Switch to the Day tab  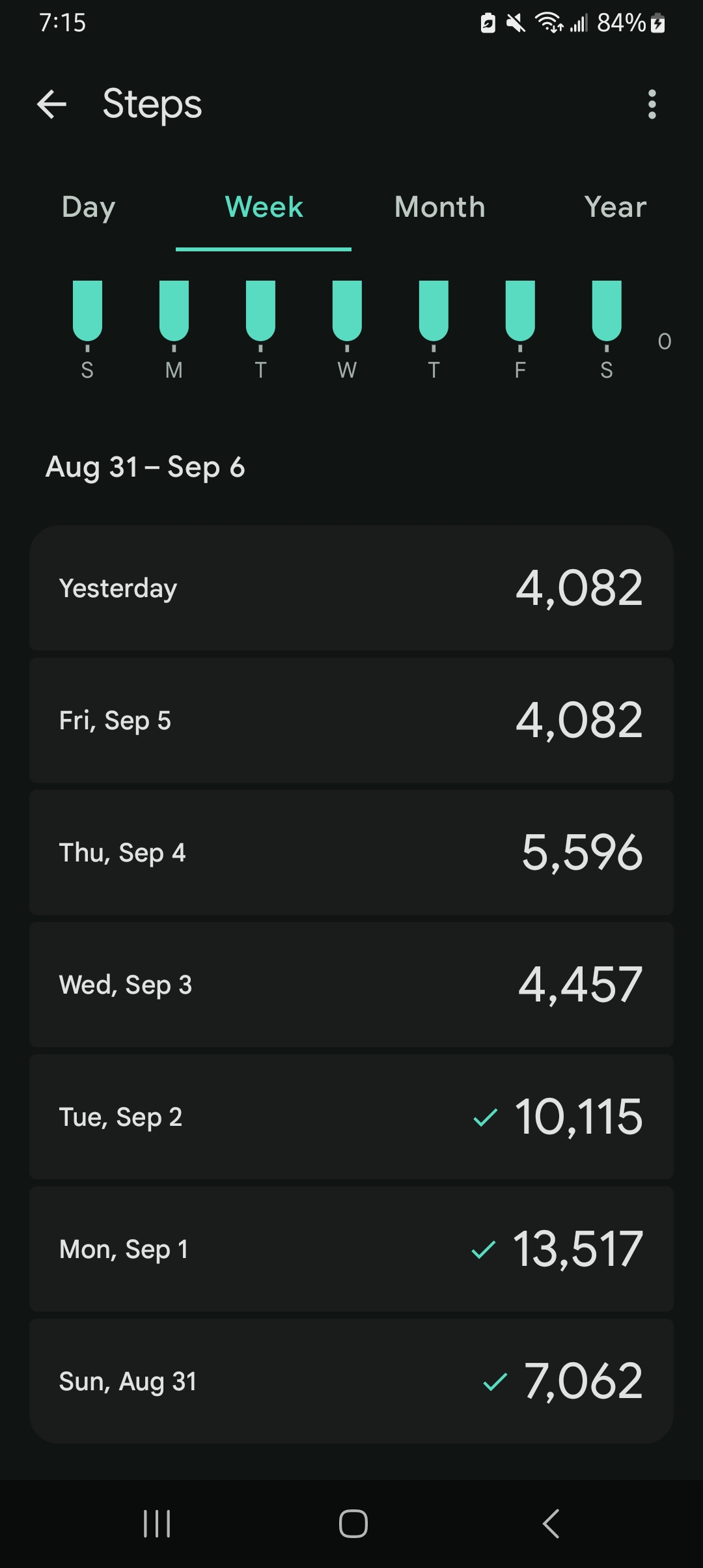89,207
